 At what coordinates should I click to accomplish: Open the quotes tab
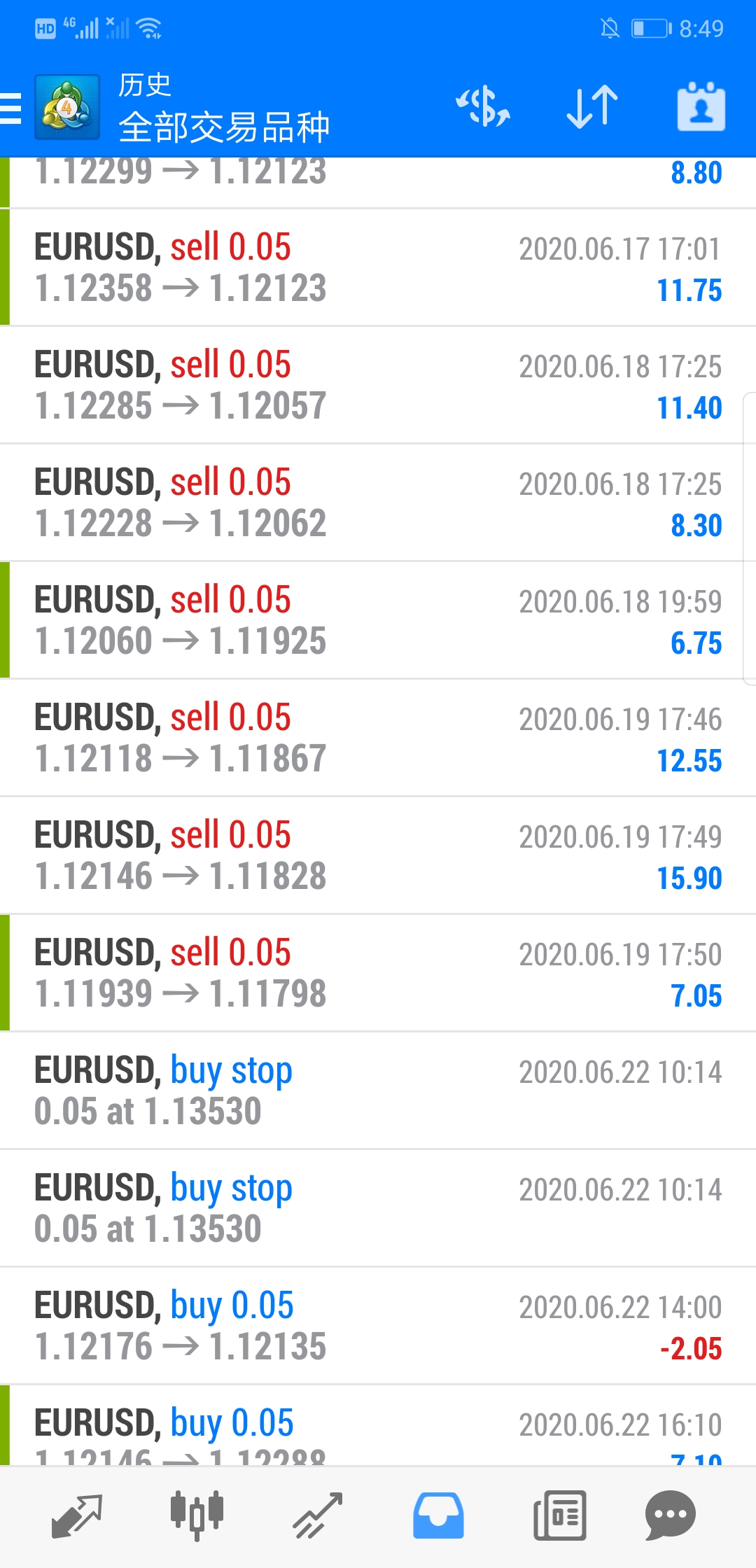pos(77,1515)
